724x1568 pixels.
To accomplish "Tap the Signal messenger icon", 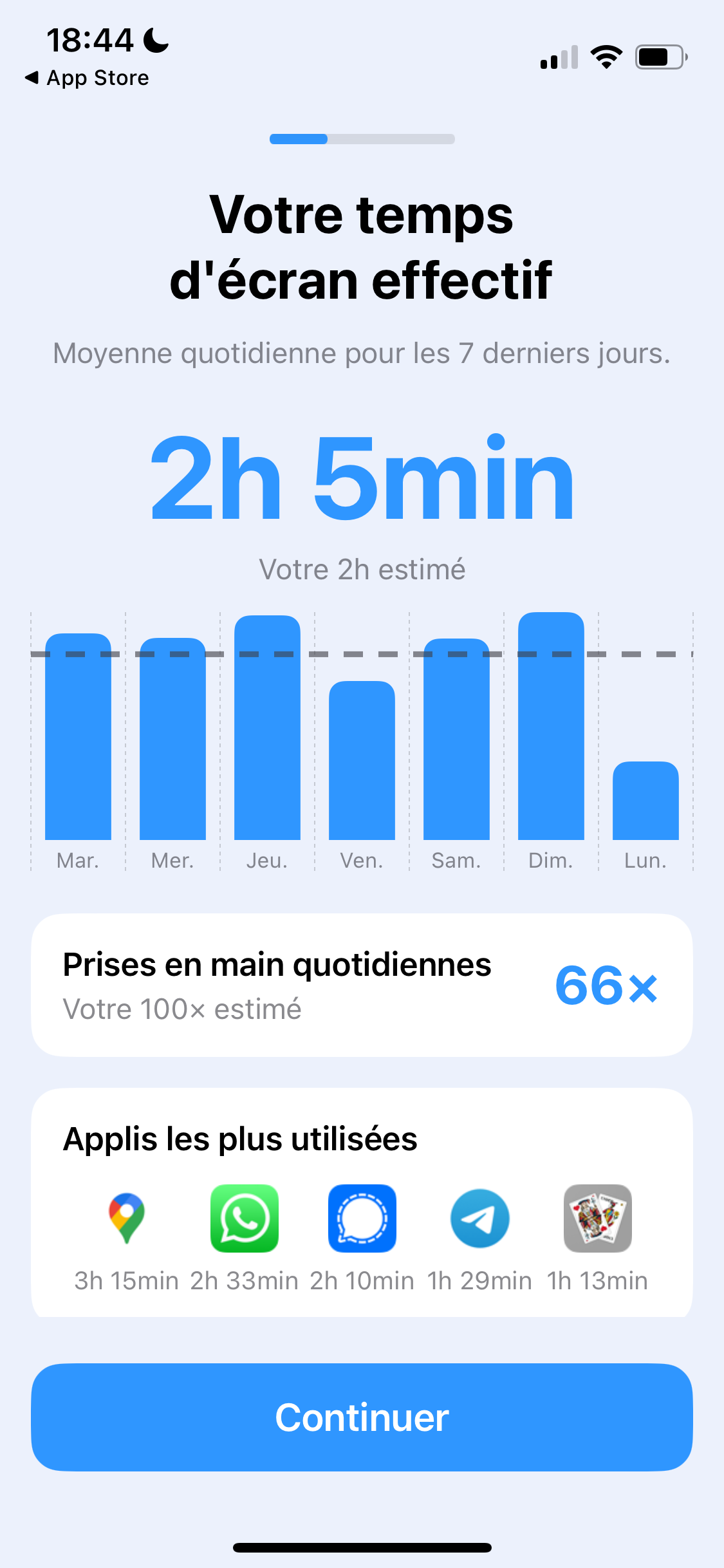I will (362, 1218).
